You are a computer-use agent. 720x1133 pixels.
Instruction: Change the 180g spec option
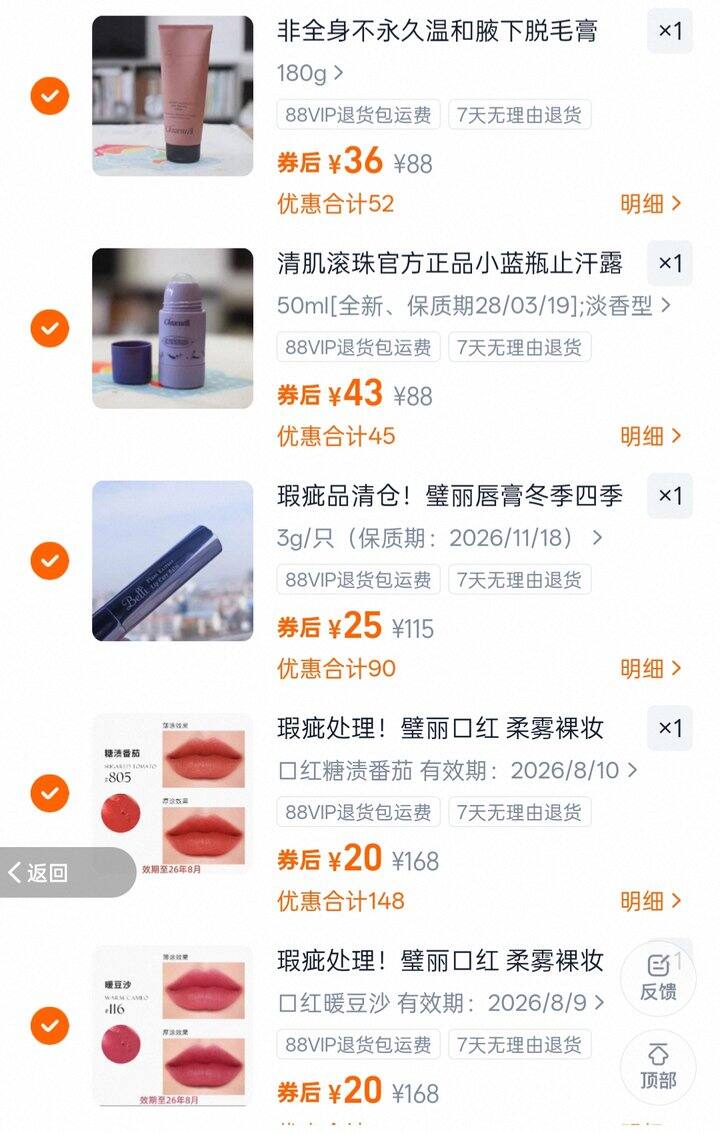(x=310, y=73)
